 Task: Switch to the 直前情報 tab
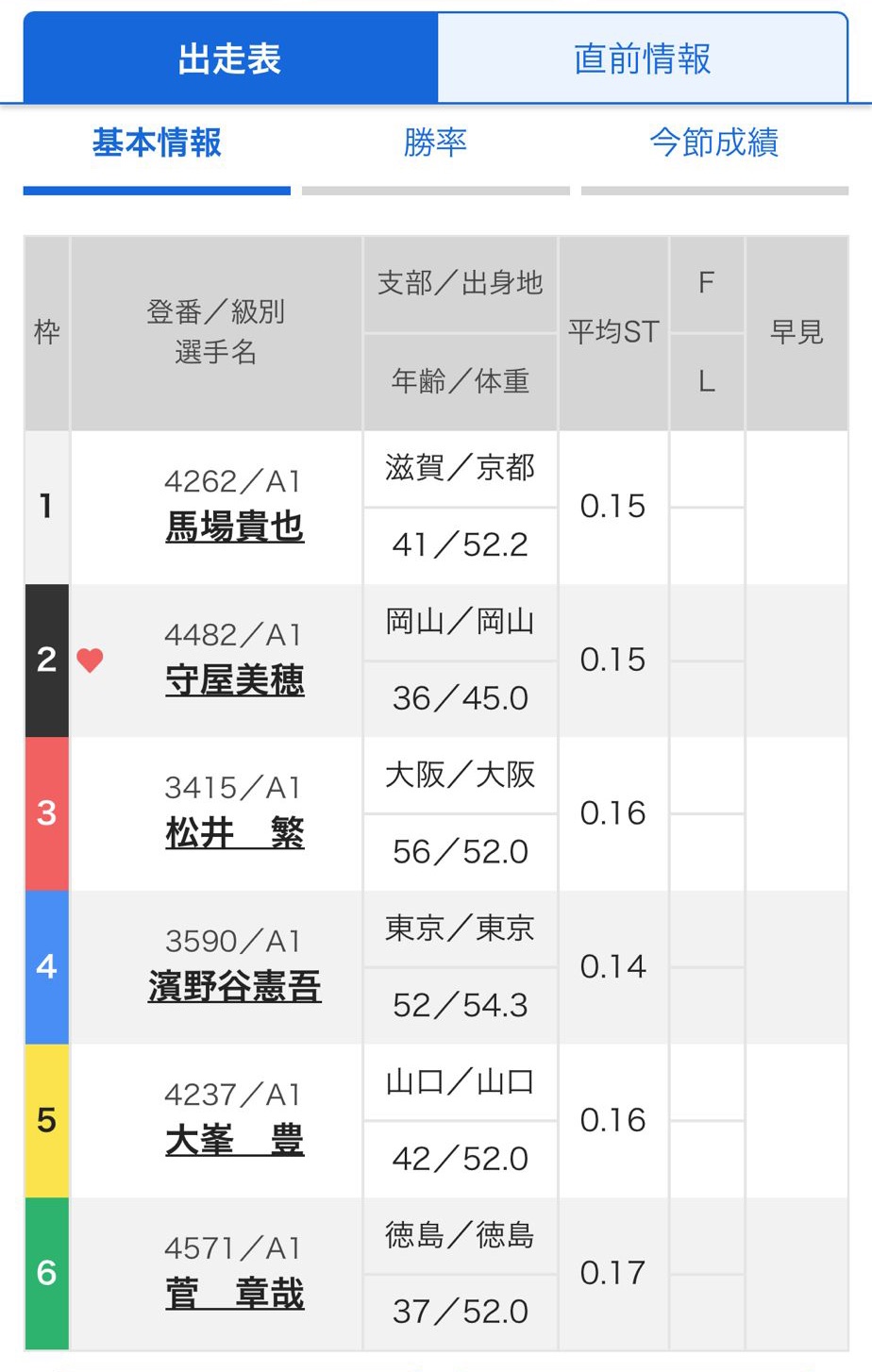pyautogui.click(x=642, y=59)
